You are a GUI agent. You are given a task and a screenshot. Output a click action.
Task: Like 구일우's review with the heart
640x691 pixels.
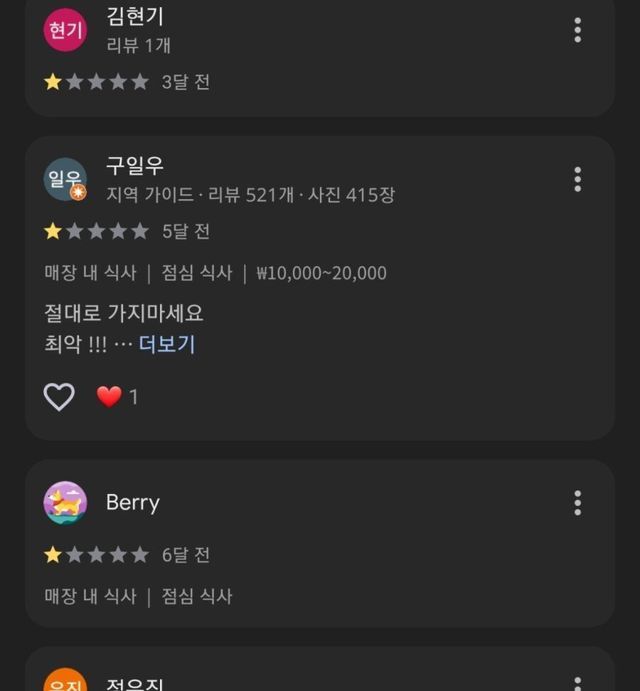pyautogui.click(x=59, y=397)
